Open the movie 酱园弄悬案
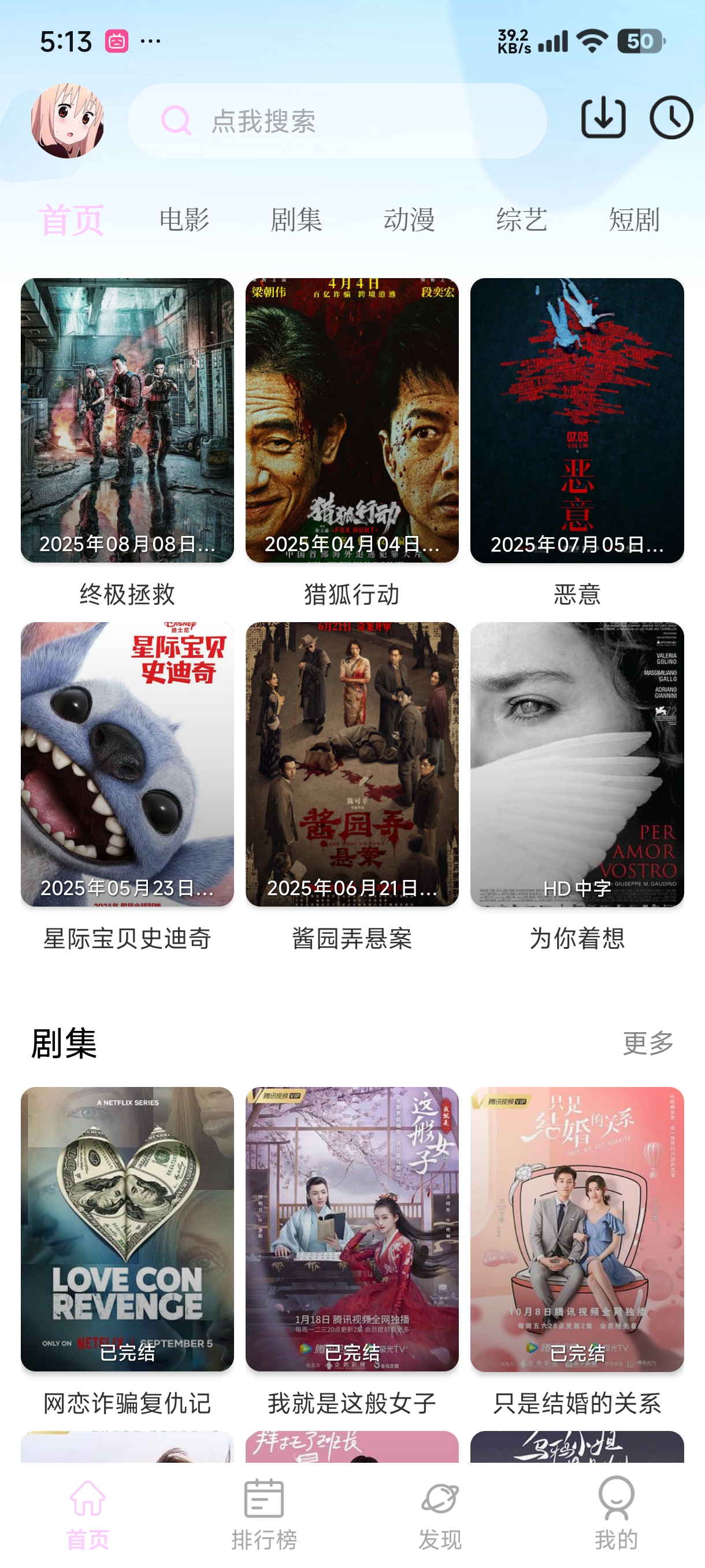The width and height of the screenshot is (705, 1568). coord(351,764)
